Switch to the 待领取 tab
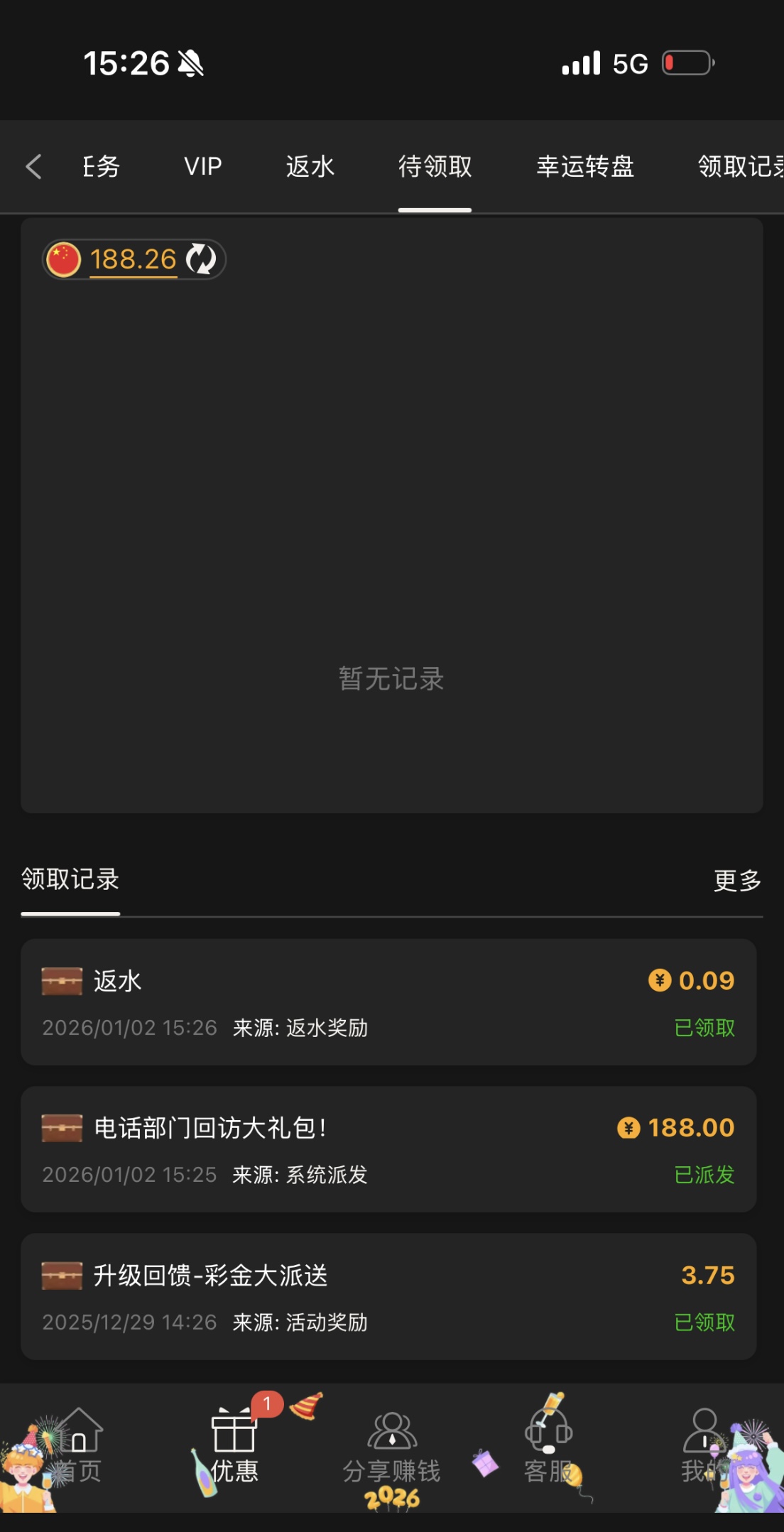Viewport: 784px width, 1532px height. (x=435, y=167)
